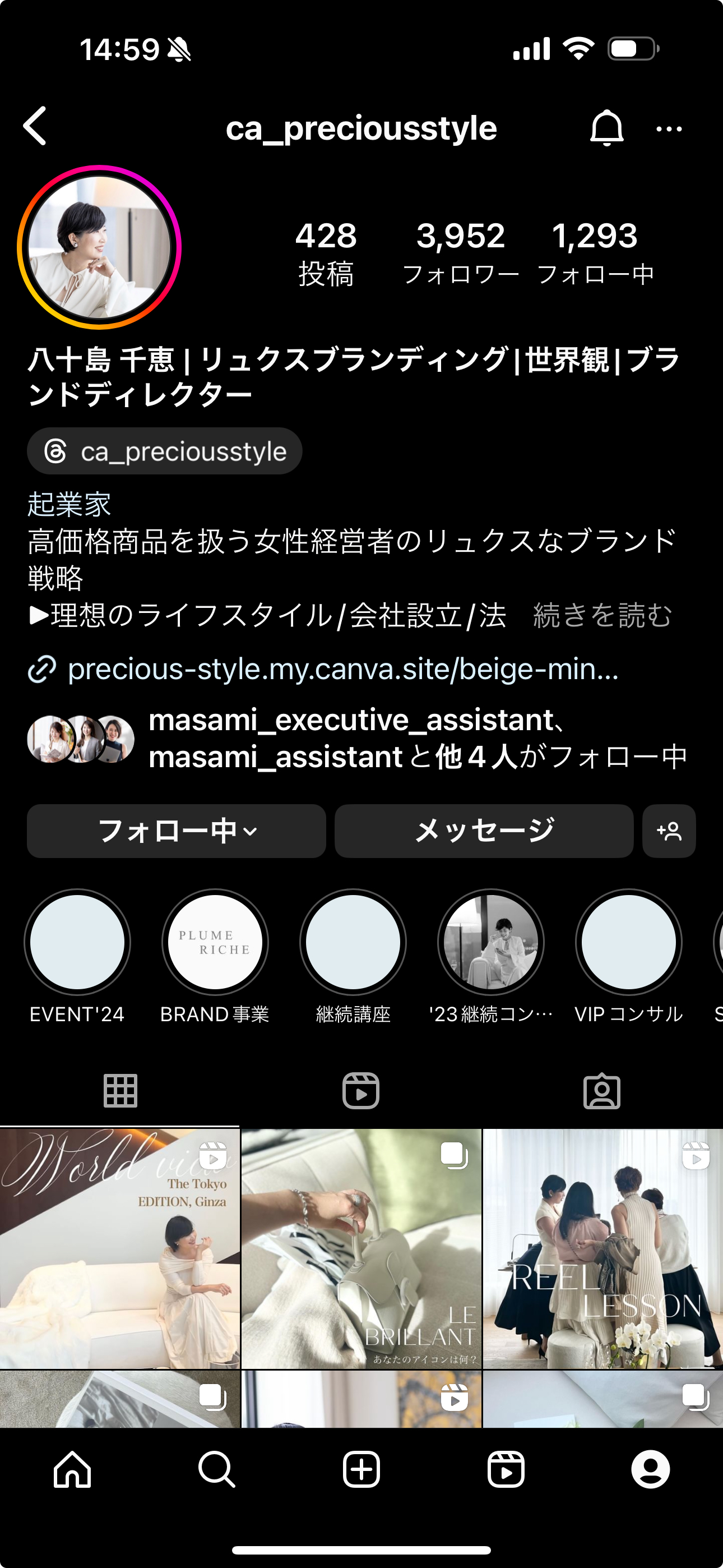View the profile picture story
This screenshot has height=1568, width=723.
click(99, 247)
